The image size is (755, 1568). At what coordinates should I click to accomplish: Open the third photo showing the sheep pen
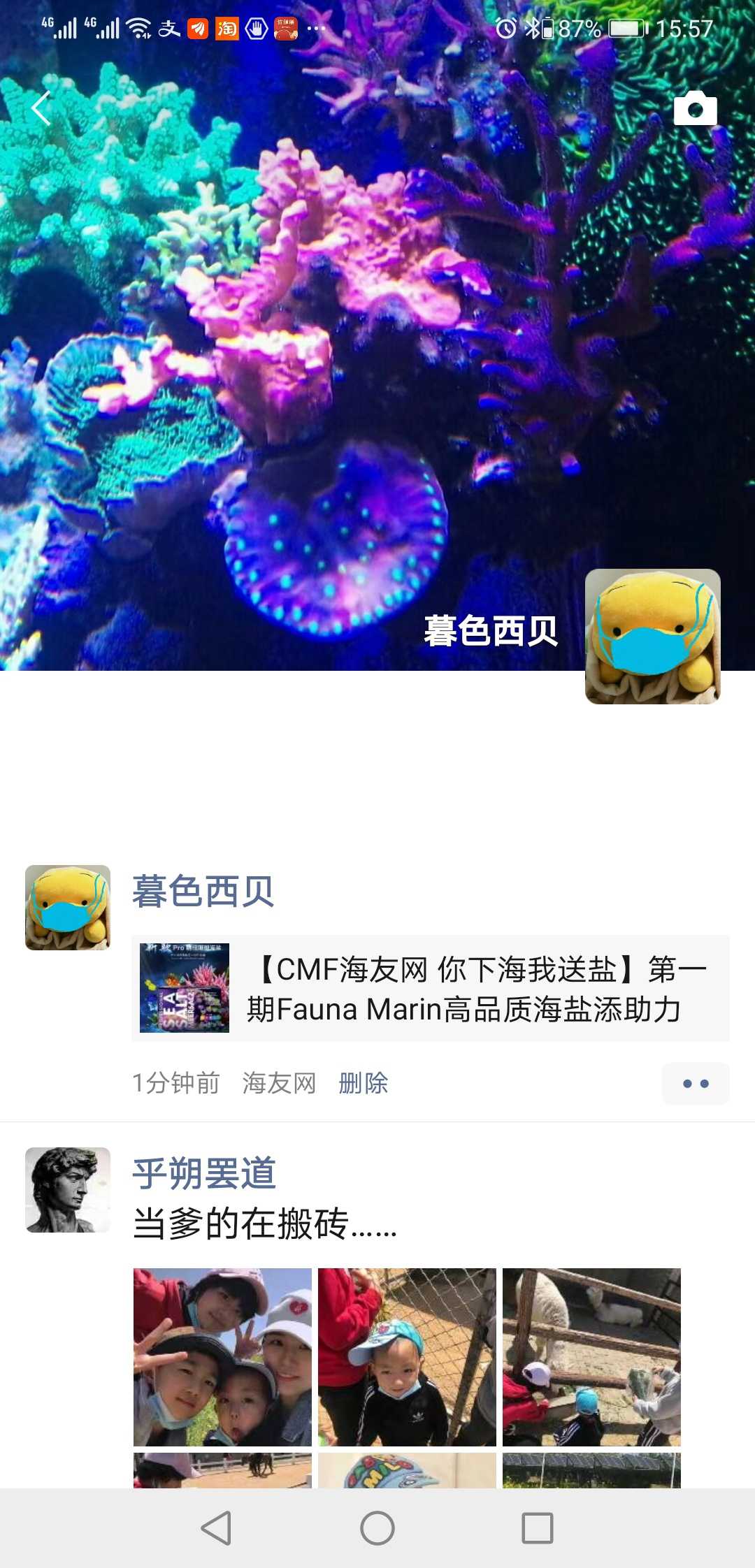tap(591, 1357)
